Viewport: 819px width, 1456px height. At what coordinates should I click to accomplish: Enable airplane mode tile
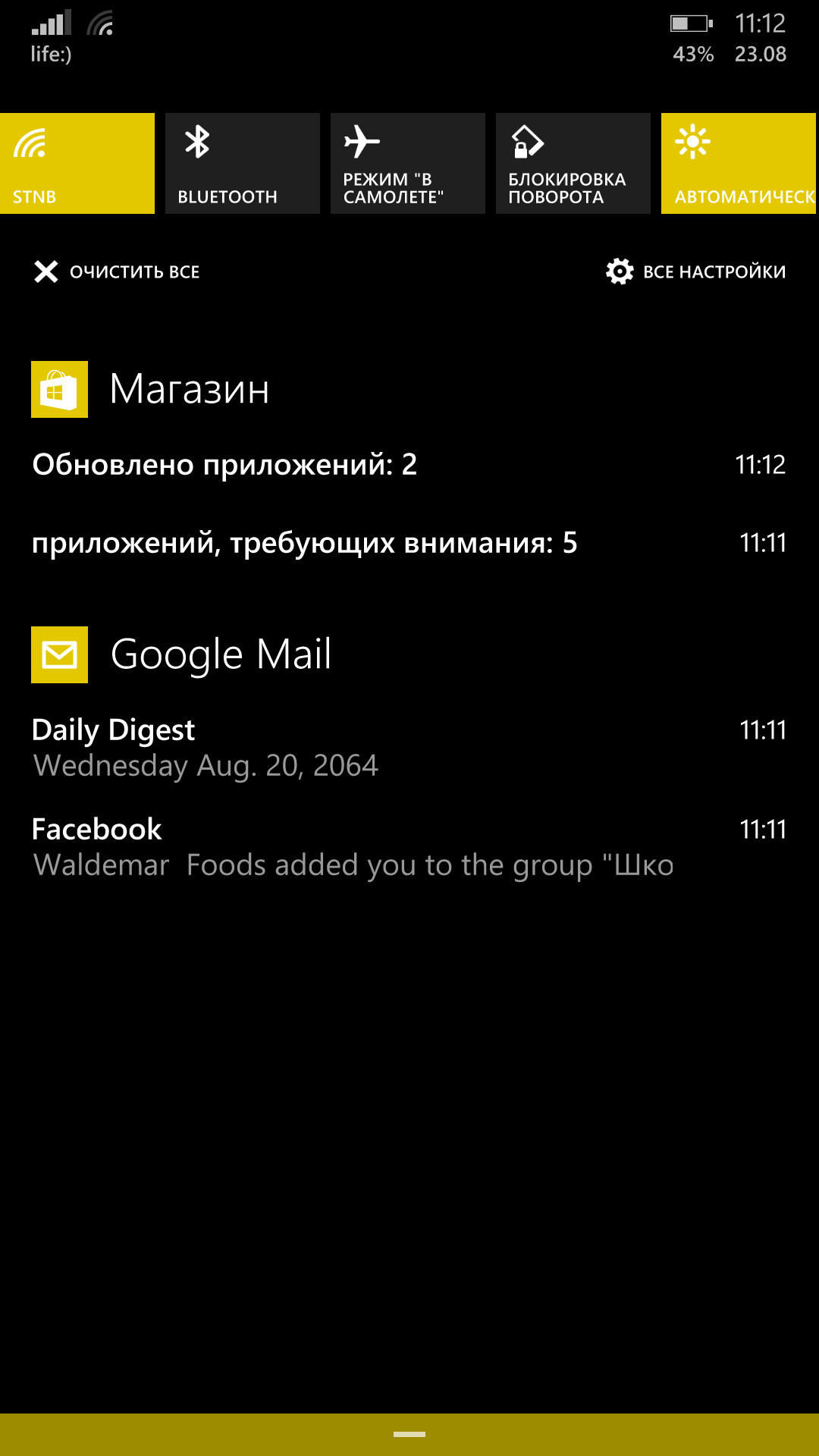pos(408,163)
